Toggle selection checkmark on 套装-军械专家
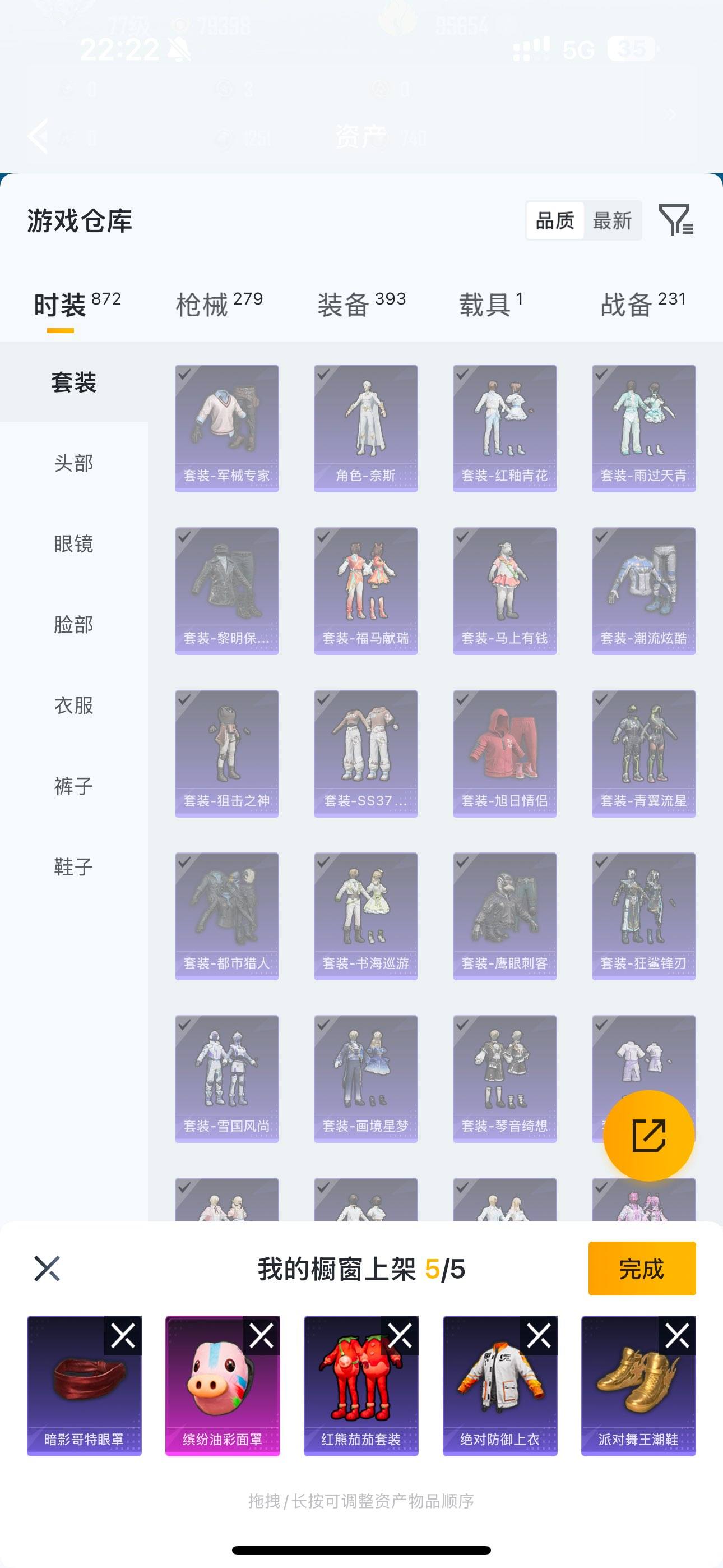 tap(185, 376)
